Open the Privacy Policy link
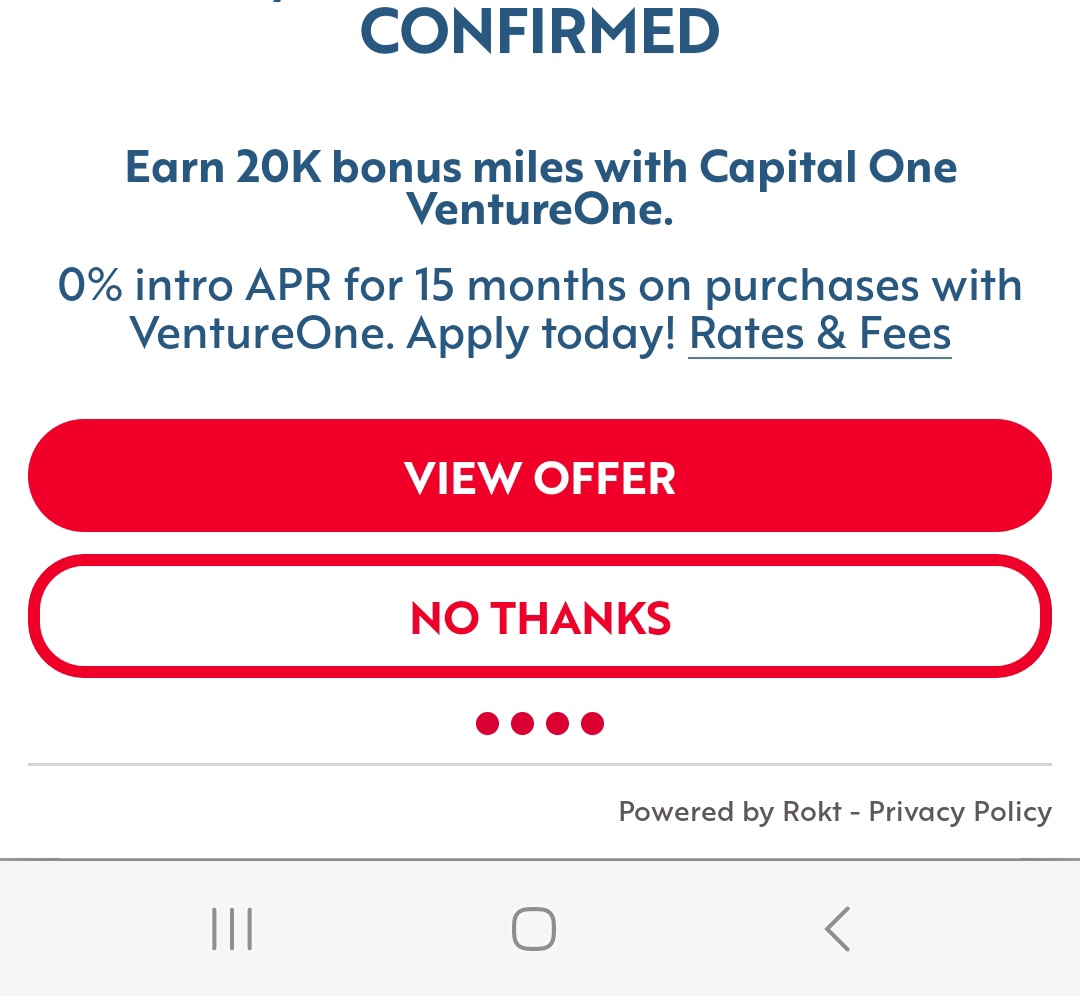1080x996 pixels. (959, 811)
